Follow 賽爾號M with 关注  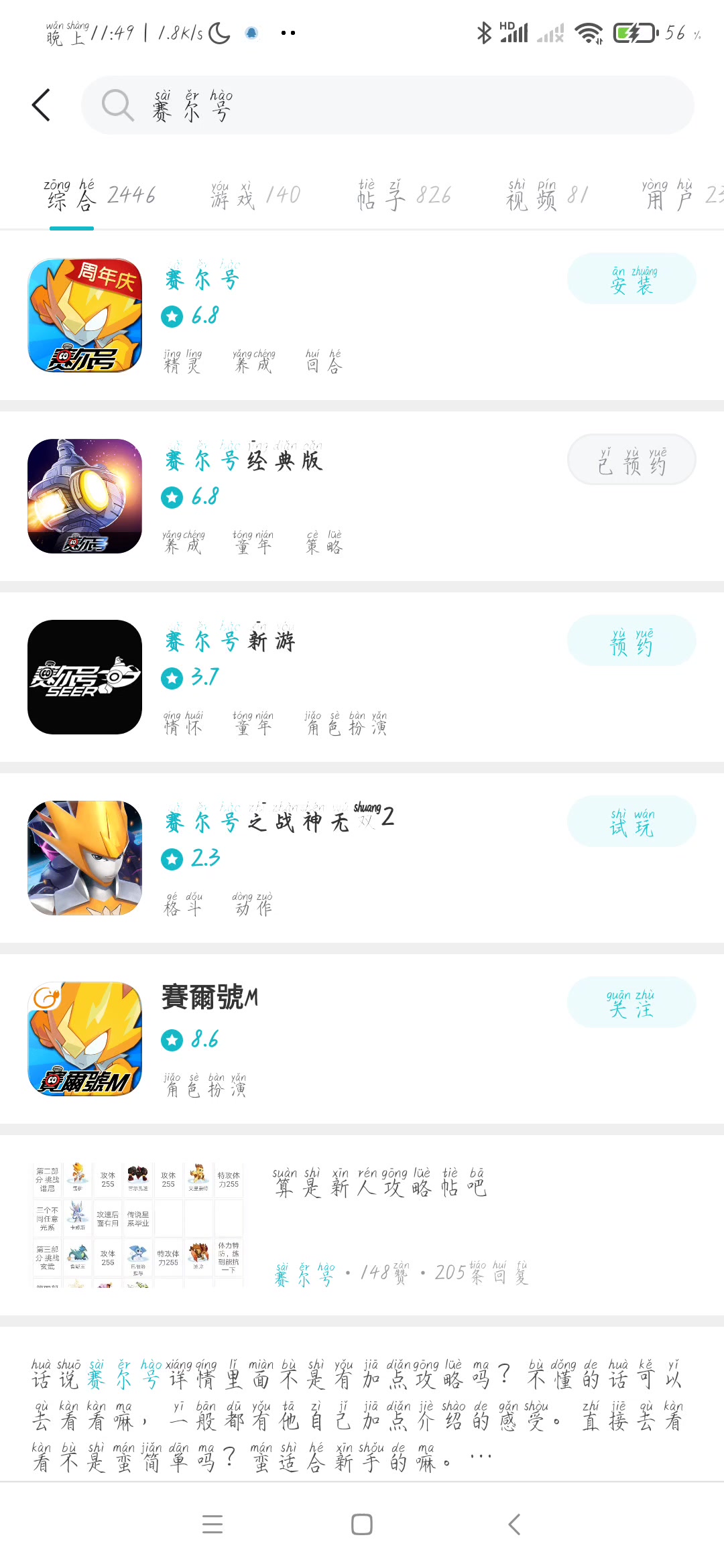631,1002
